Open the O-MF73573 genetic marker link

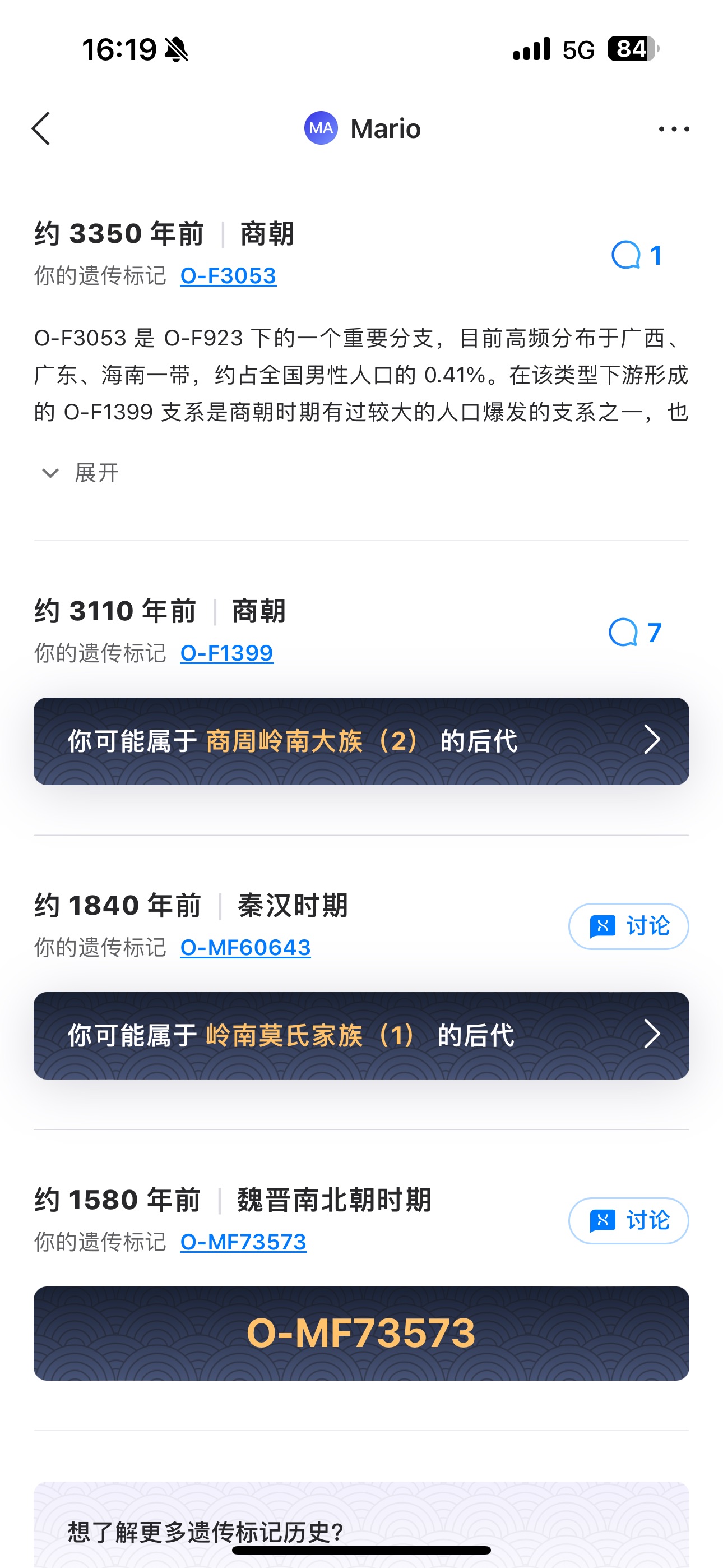(243, 1242)
